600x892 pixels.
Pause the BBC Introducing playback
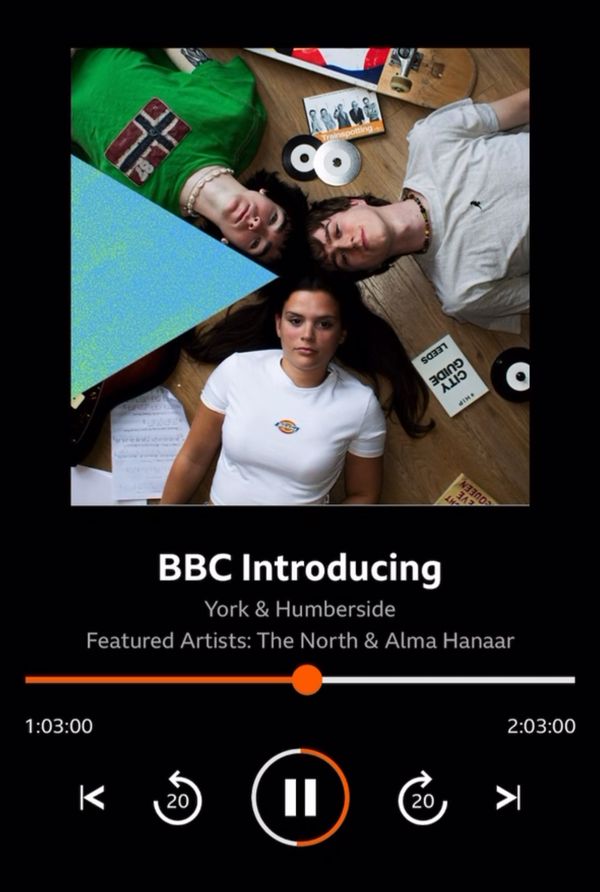[300, 797]
